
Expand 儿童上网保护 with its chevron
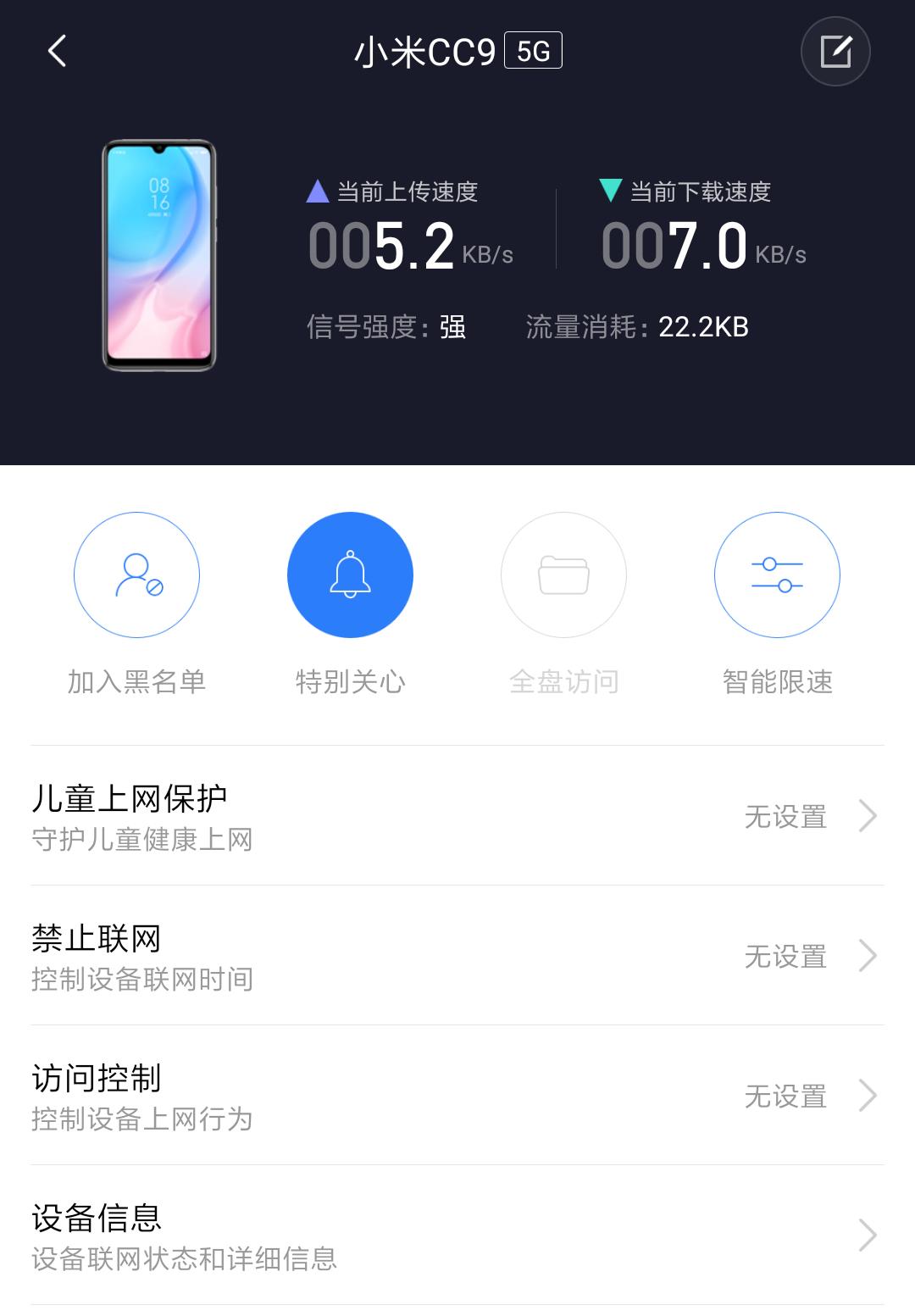click(x=868, y=816)
